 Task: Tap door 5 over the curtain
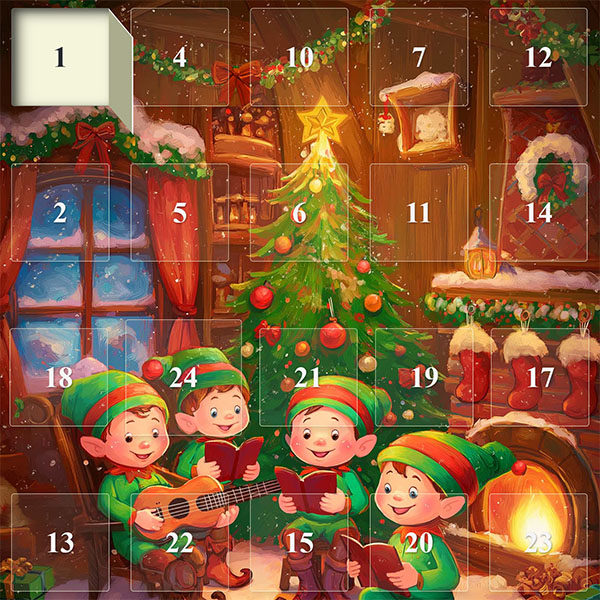point(180,213)
